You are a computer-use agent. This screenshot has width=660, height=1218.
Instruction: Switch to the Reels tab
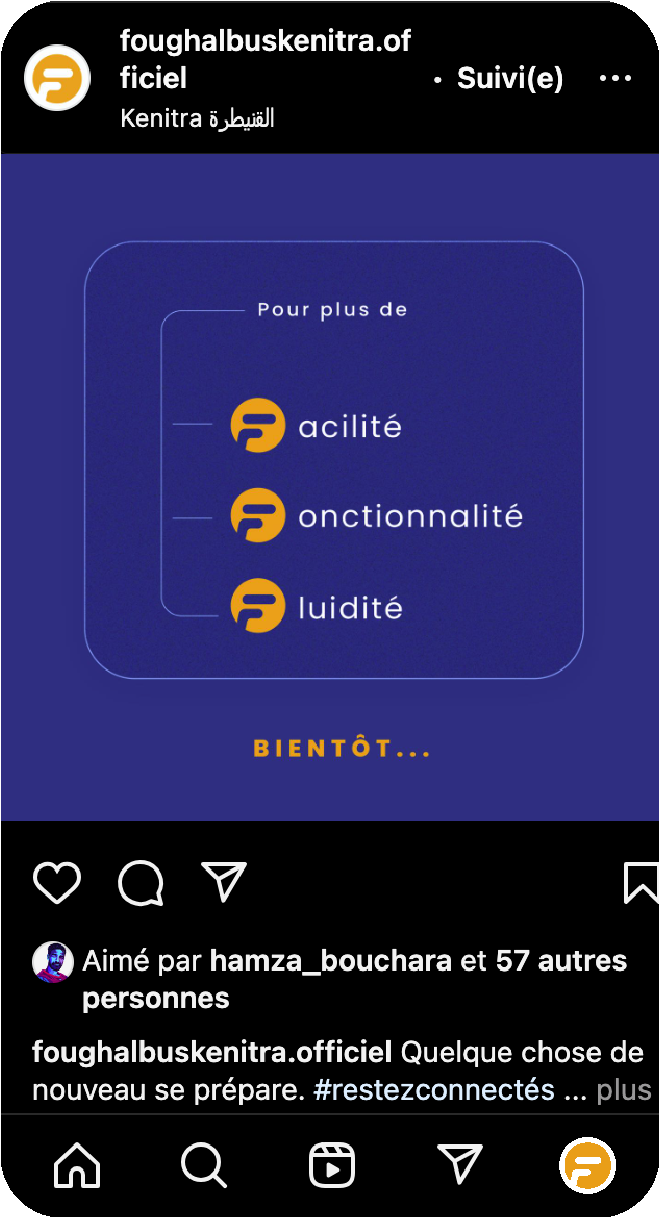331,1165
